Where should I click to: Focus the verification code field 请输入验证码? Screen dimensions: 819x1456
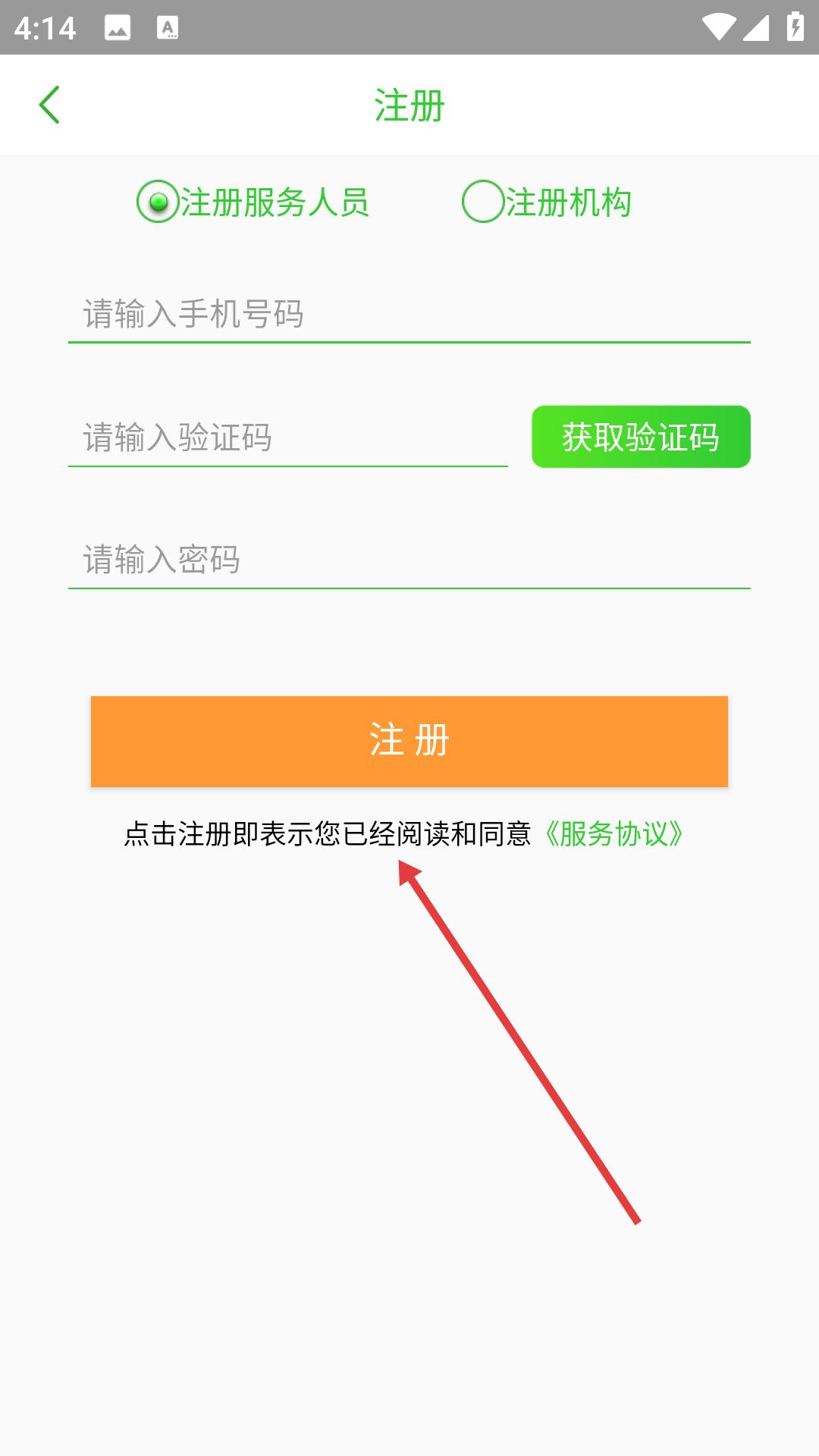288,438
